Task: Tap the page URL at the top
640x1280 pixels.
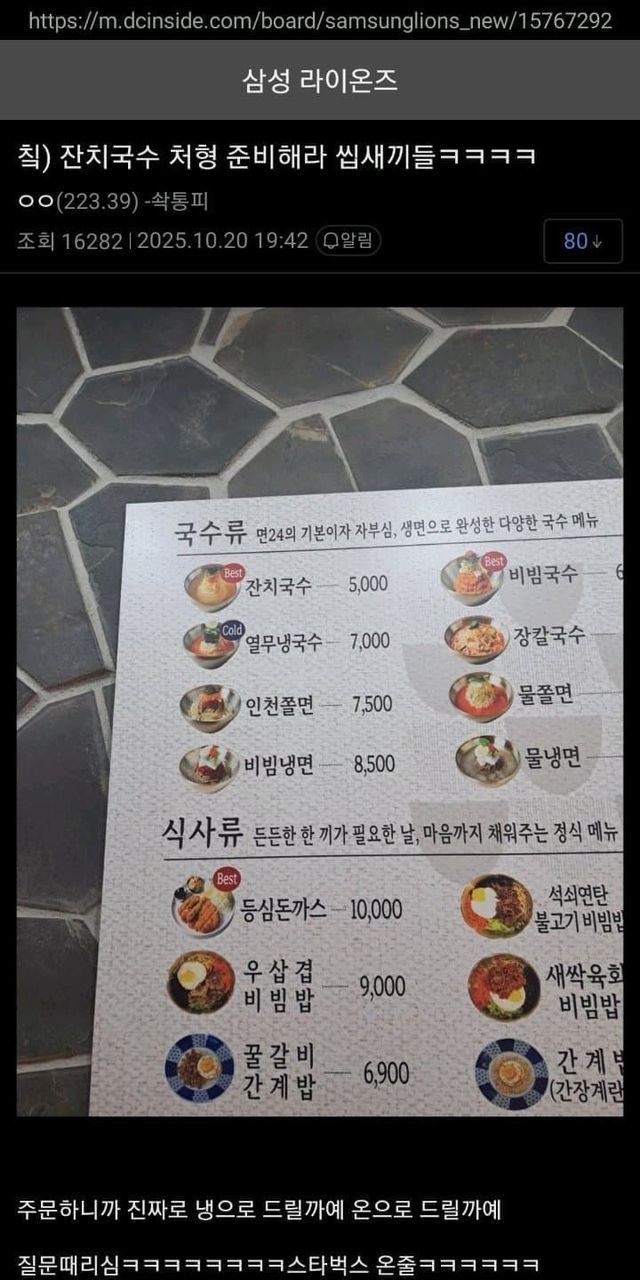Action: 320,21
